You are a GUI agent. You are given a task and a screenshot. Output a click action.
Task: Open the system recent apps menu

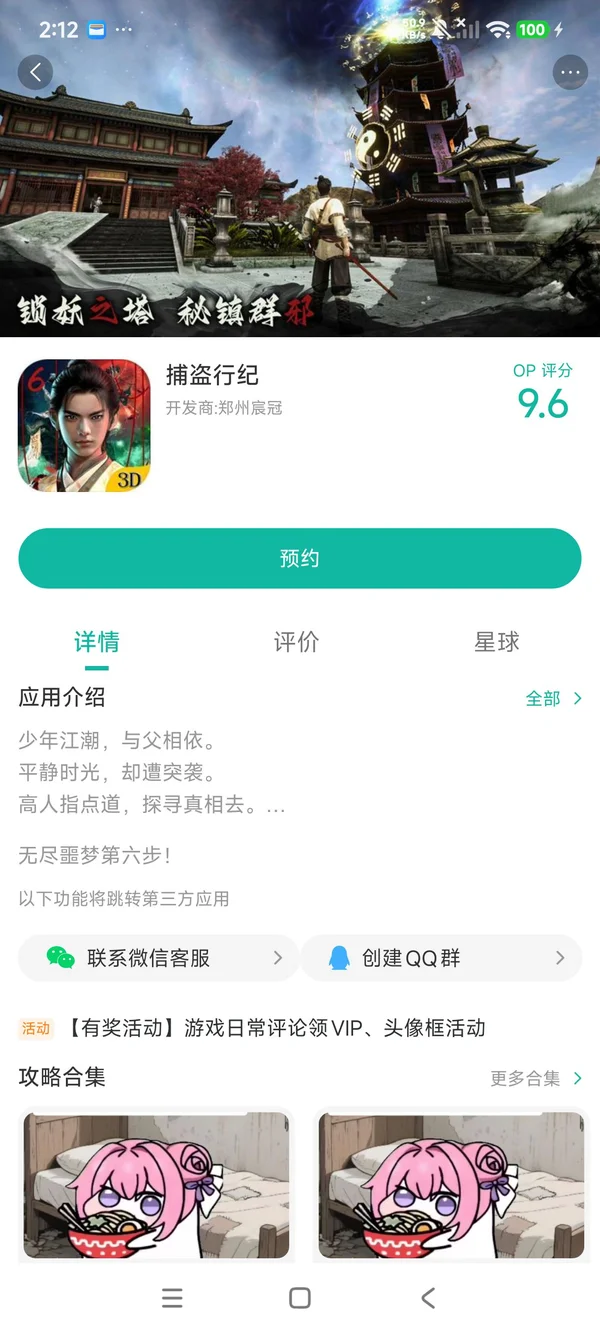pos(172,1298)
